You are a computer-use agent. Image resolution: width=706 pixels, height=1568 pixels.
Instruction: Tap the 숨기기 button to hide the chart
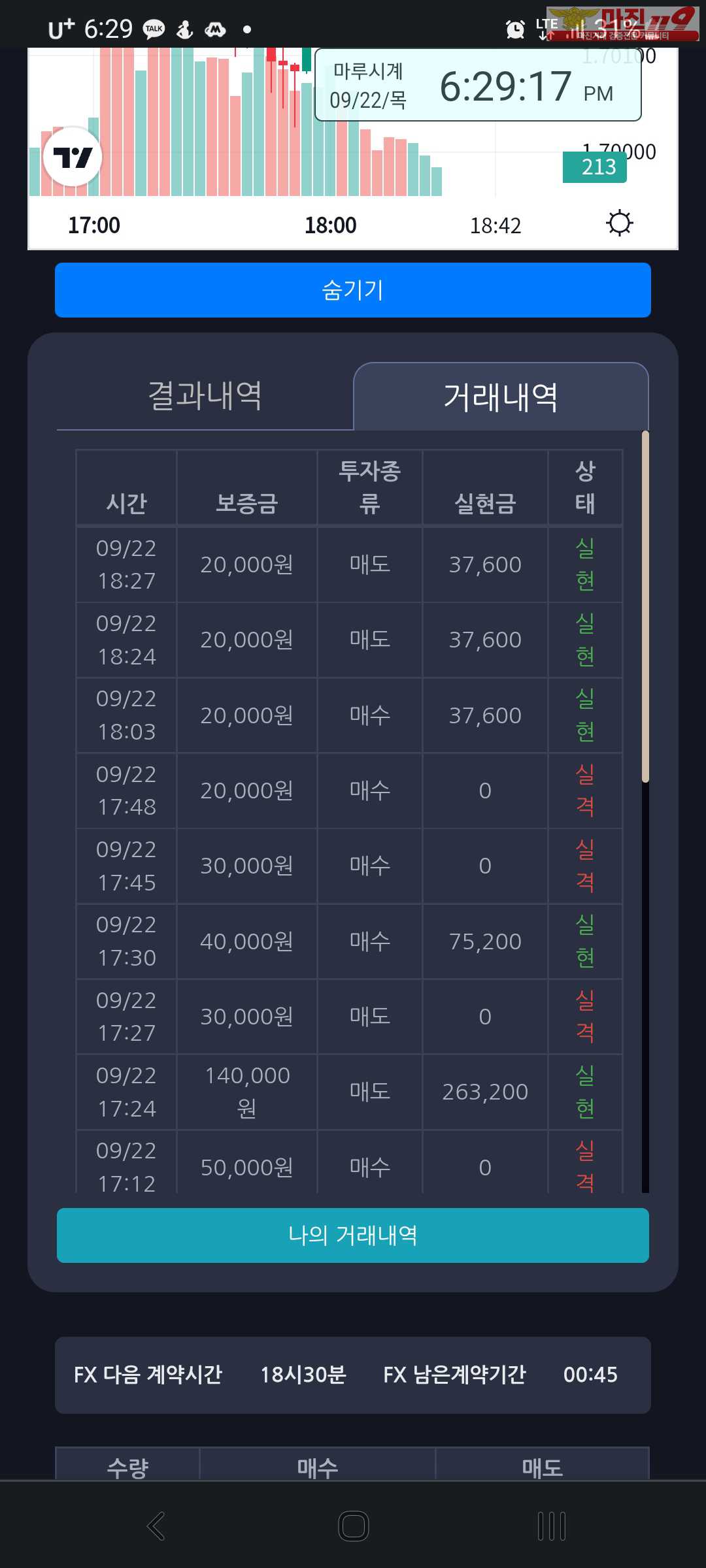[x=353, y=290]
